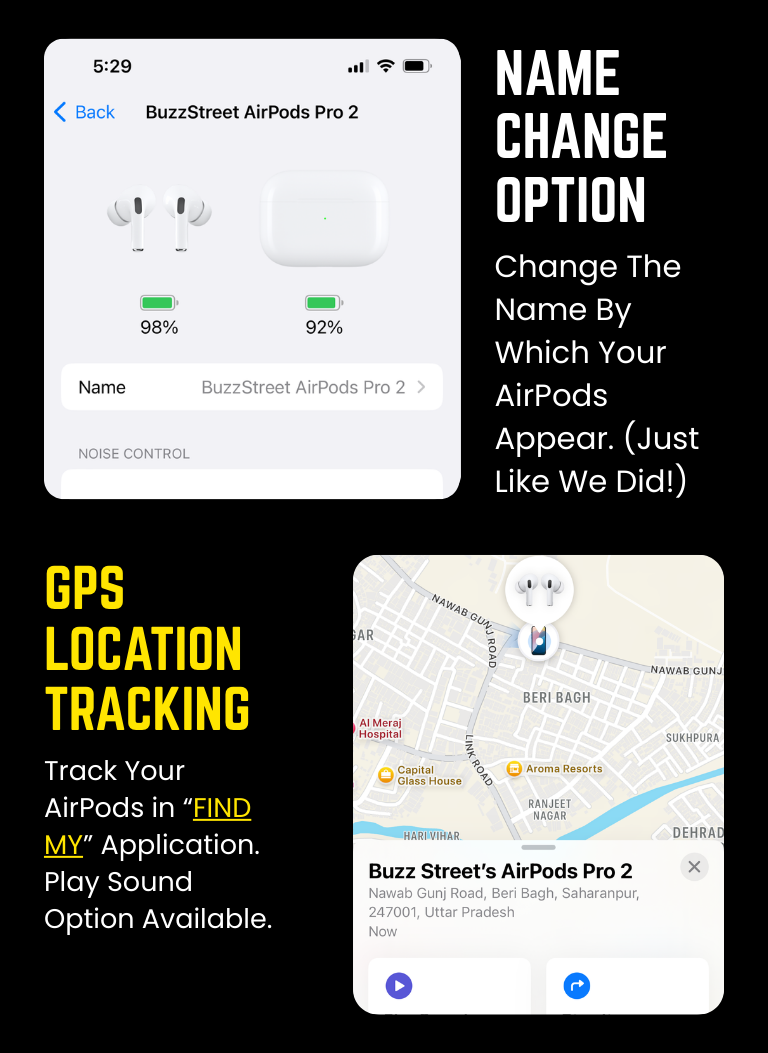Tap the left AirPods battery indicator
This screenshot has width=768, height=1053.
[x=158, y=300]
